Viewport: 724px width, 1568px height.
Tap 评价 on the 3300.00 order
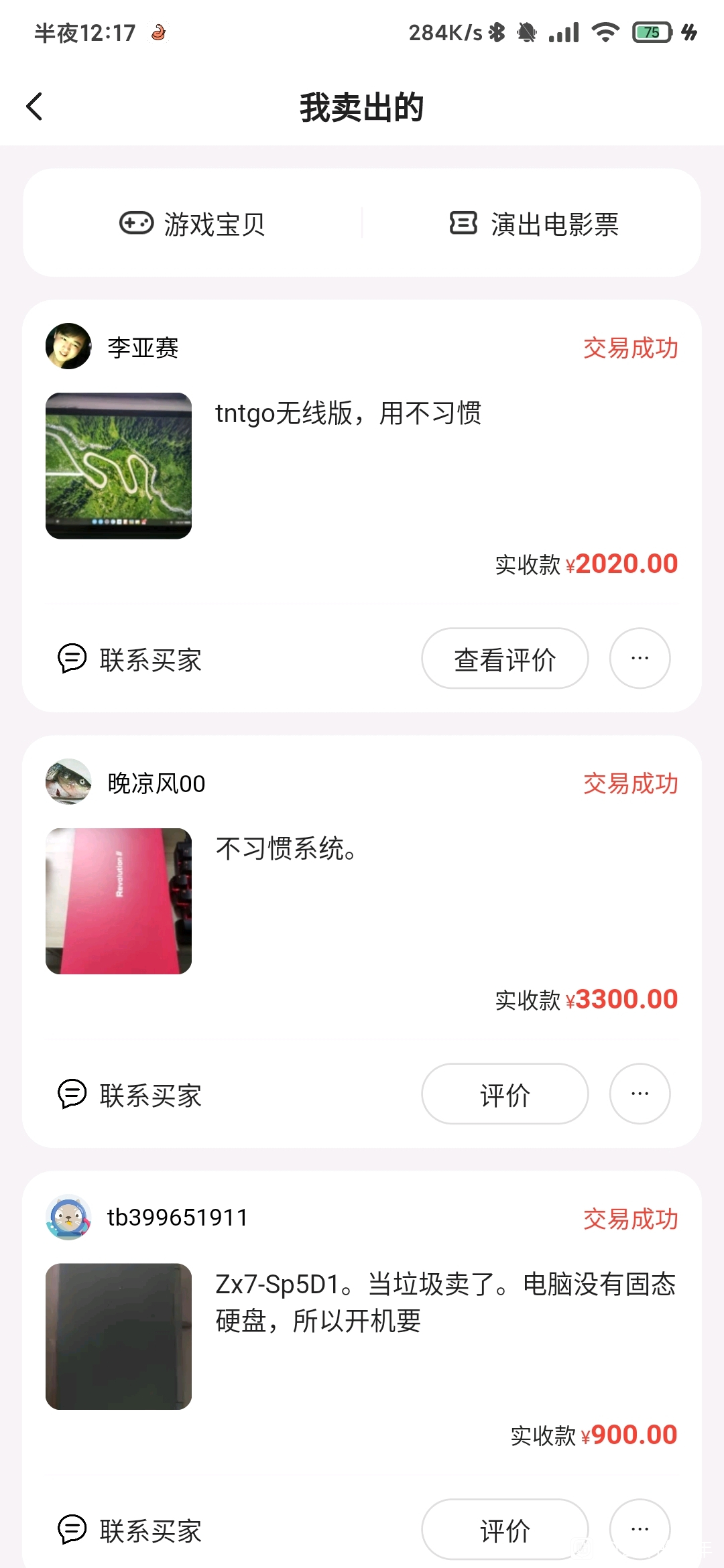point(505,1094)
